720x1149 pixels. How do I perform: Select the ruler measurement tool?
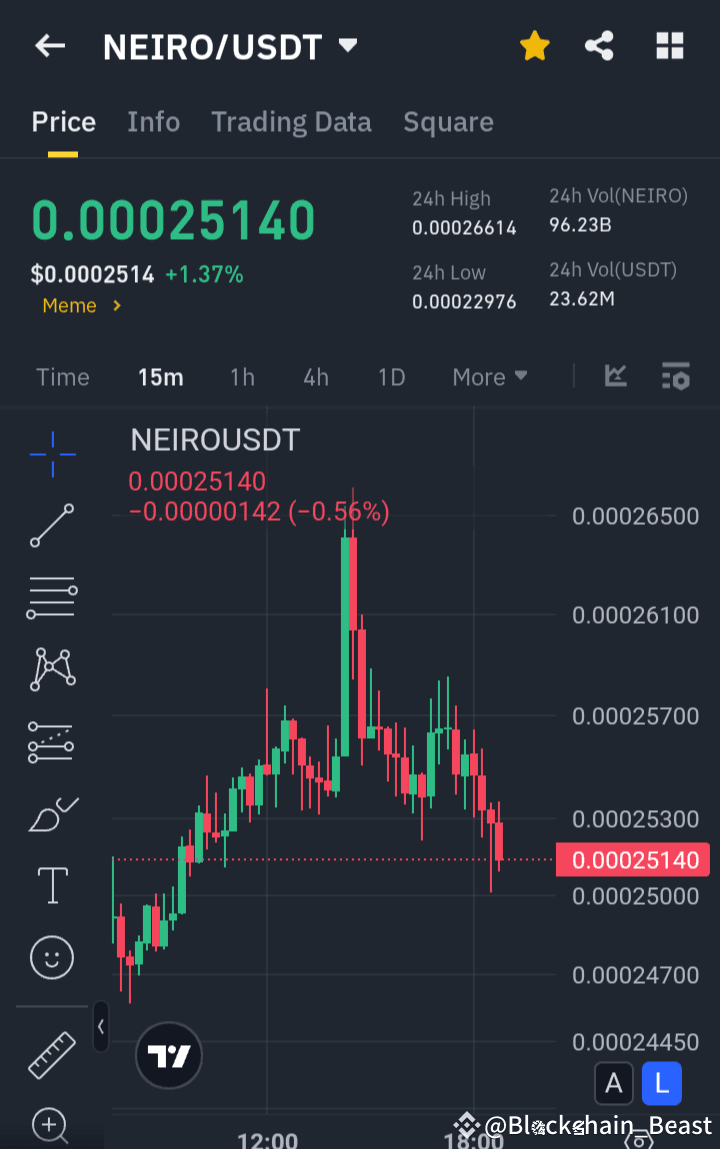tap(51, 1053)
